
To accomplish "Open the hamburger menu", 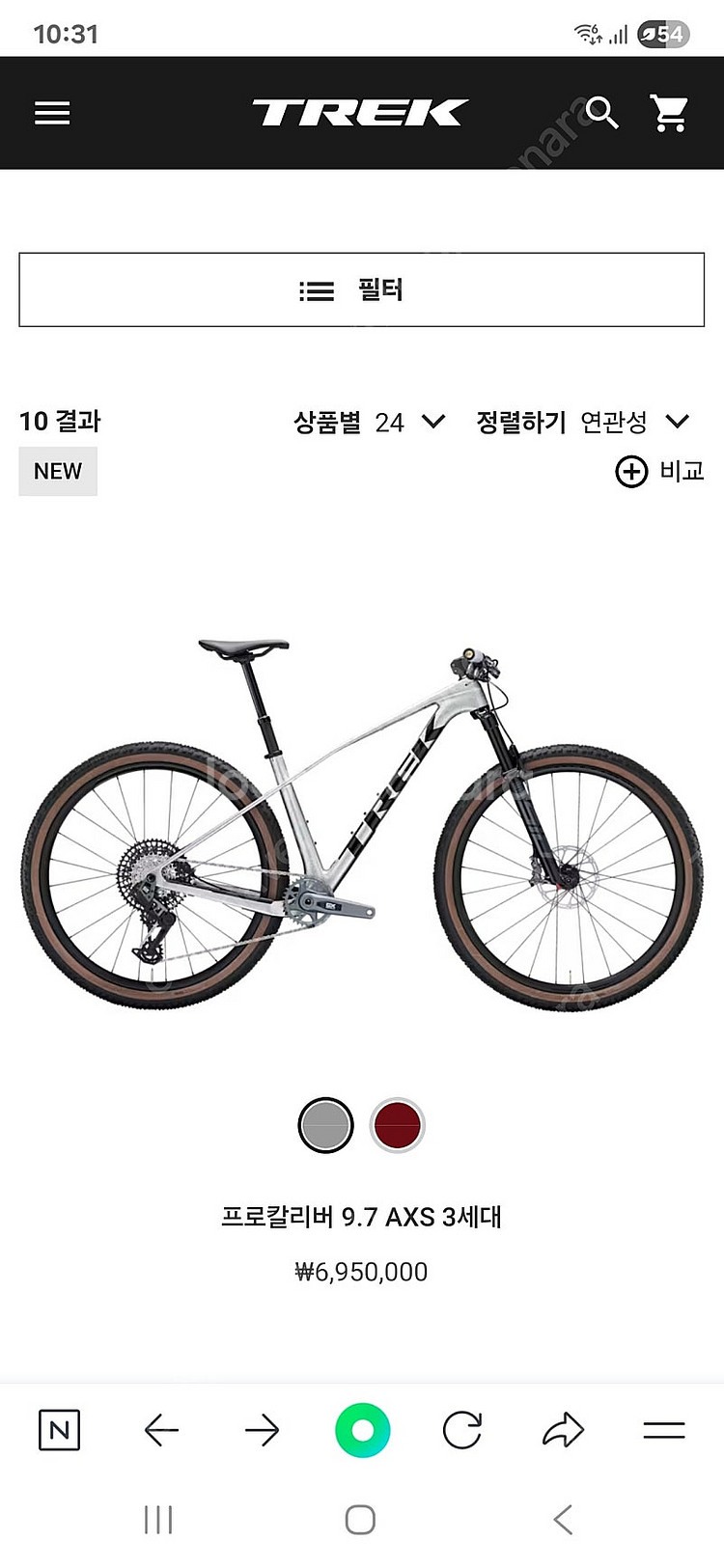I will pyautogui.click(x=52, y=113).
